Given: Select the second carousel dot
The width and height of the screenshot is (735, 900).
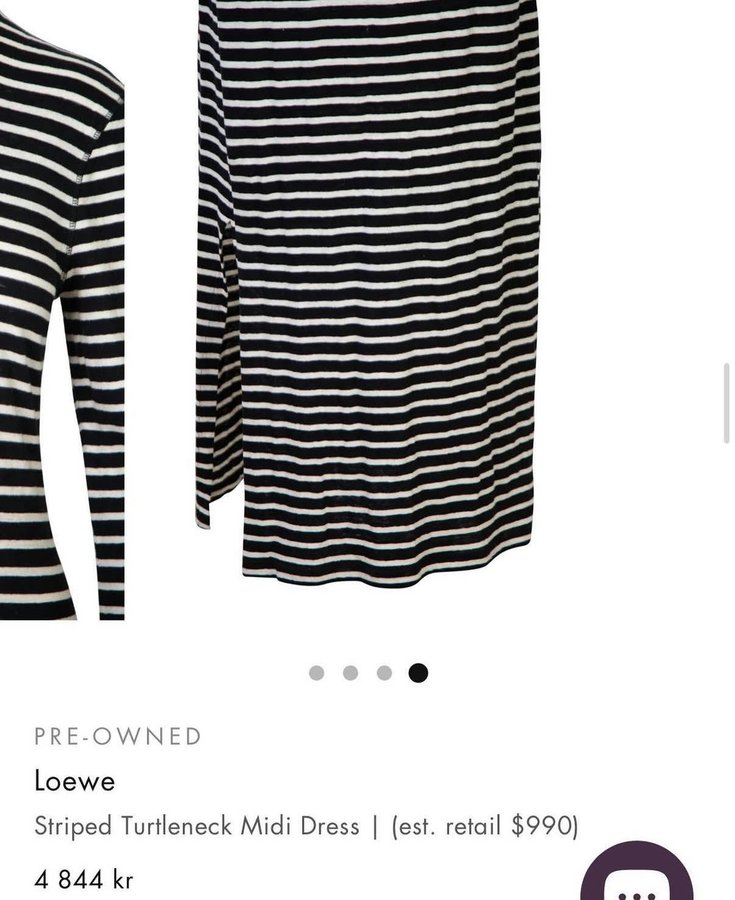Looking at the screenshot, I should pyautogui.click(x=351, y=673).
